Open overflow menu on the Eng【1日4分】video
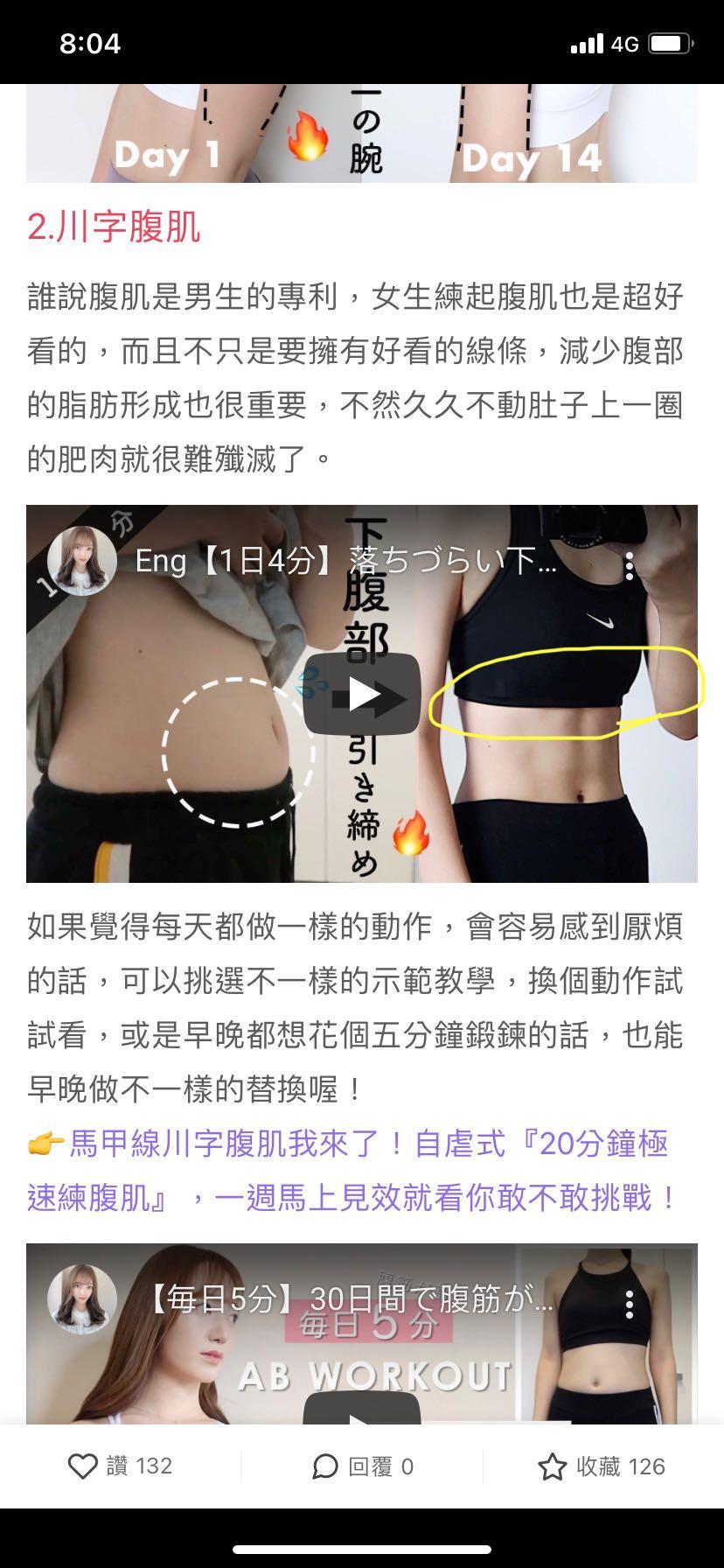Screen dimensions: 724x1568 (629, 566)
